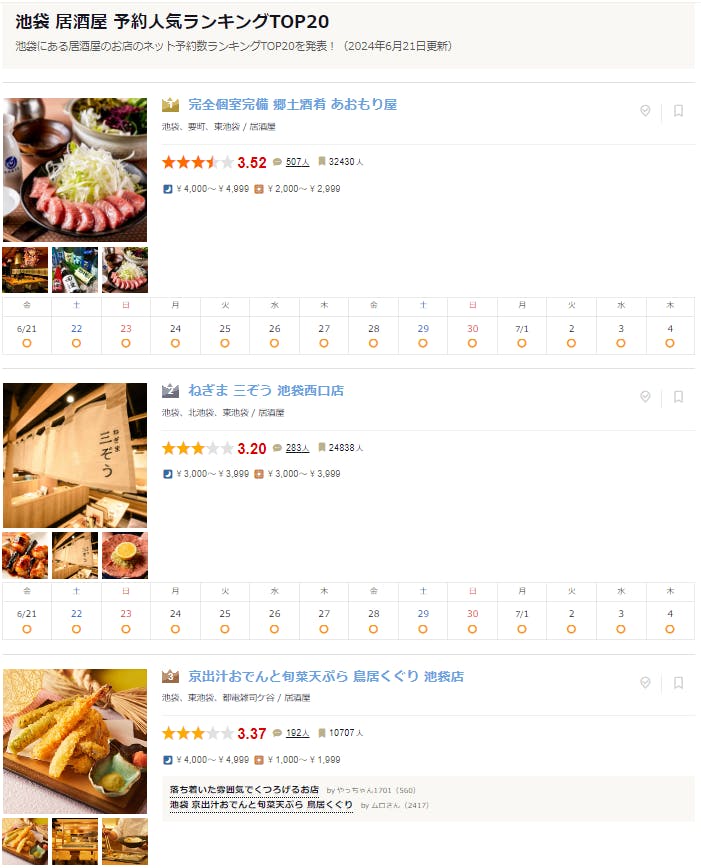Image resolution: width=701 pixels, height=868 pixels.
Task: Mark あおもり屋 as visited
Action: pos(645,111)
